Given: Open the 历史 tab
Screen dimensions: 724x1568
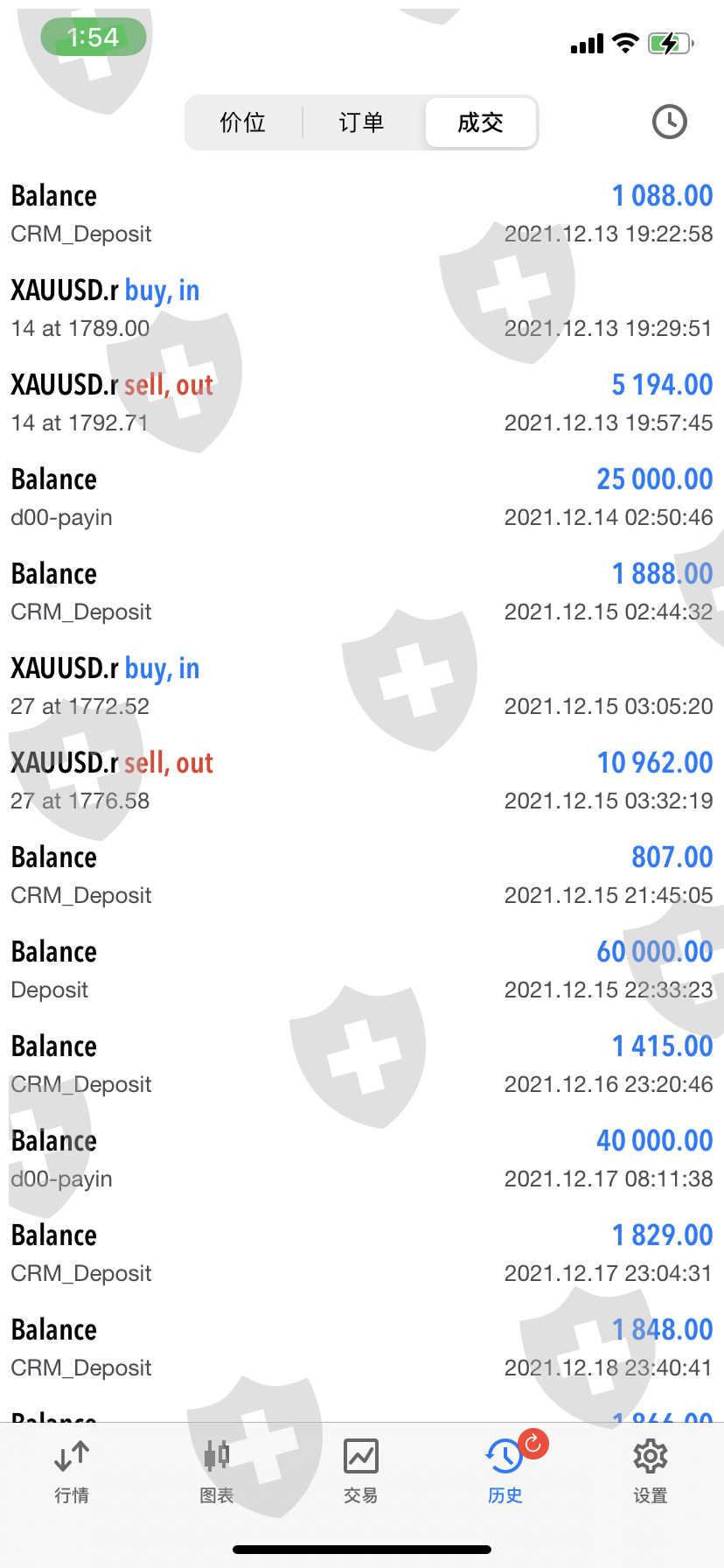Looking at the screenshot, I should pos(505,1472).
